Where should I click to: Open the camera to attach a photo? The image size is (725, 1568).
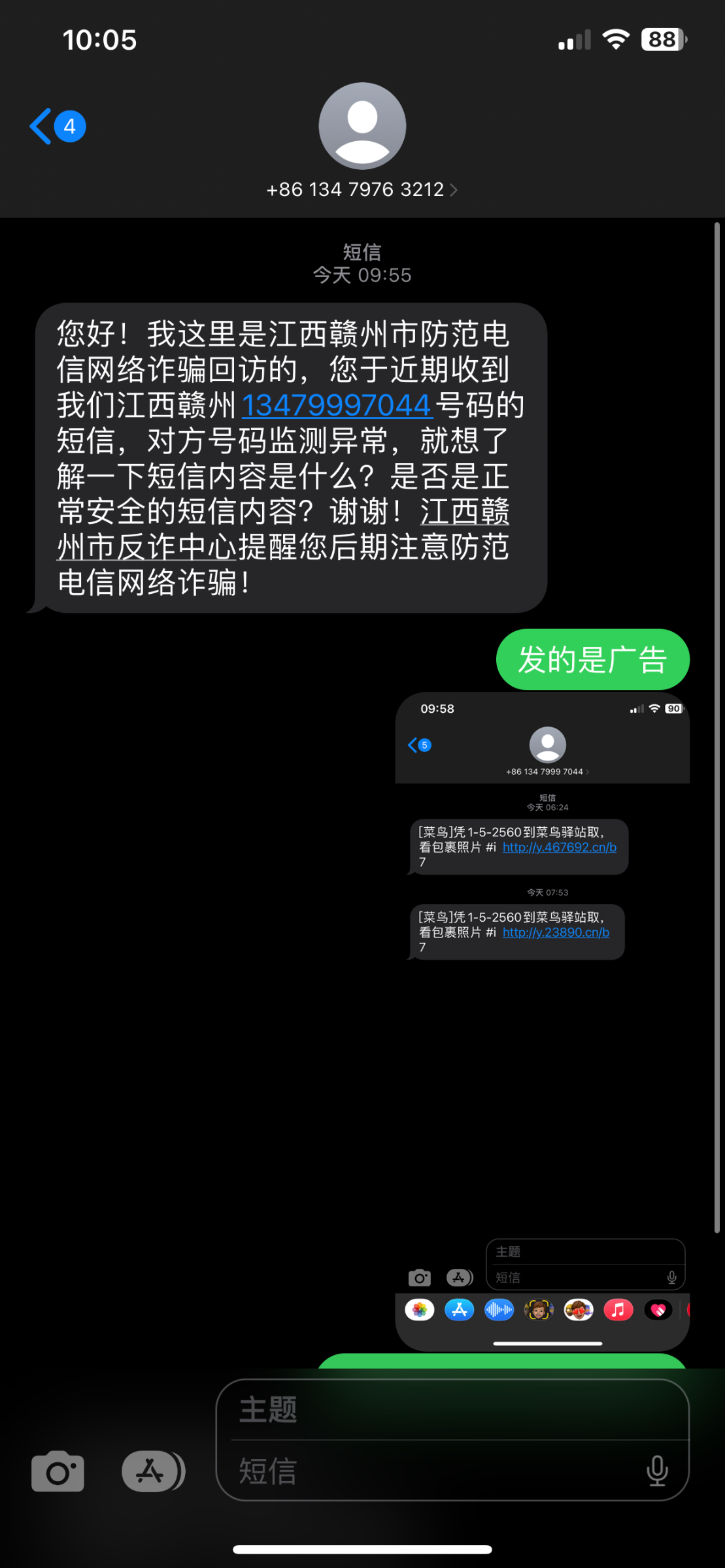(58, 1471)
